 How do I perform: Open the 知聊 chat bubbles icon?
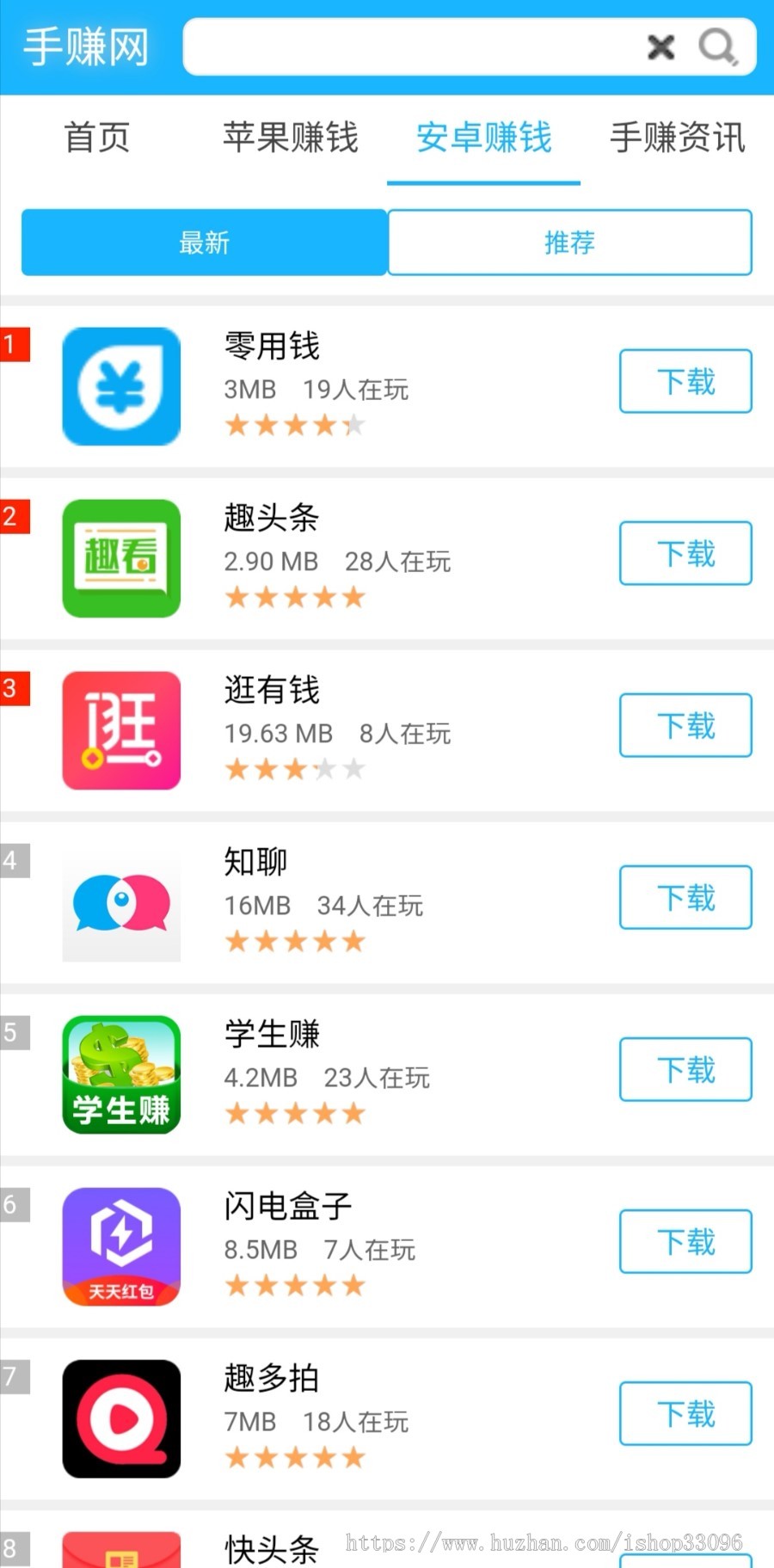pyautogui.click(x=120, y=901)
